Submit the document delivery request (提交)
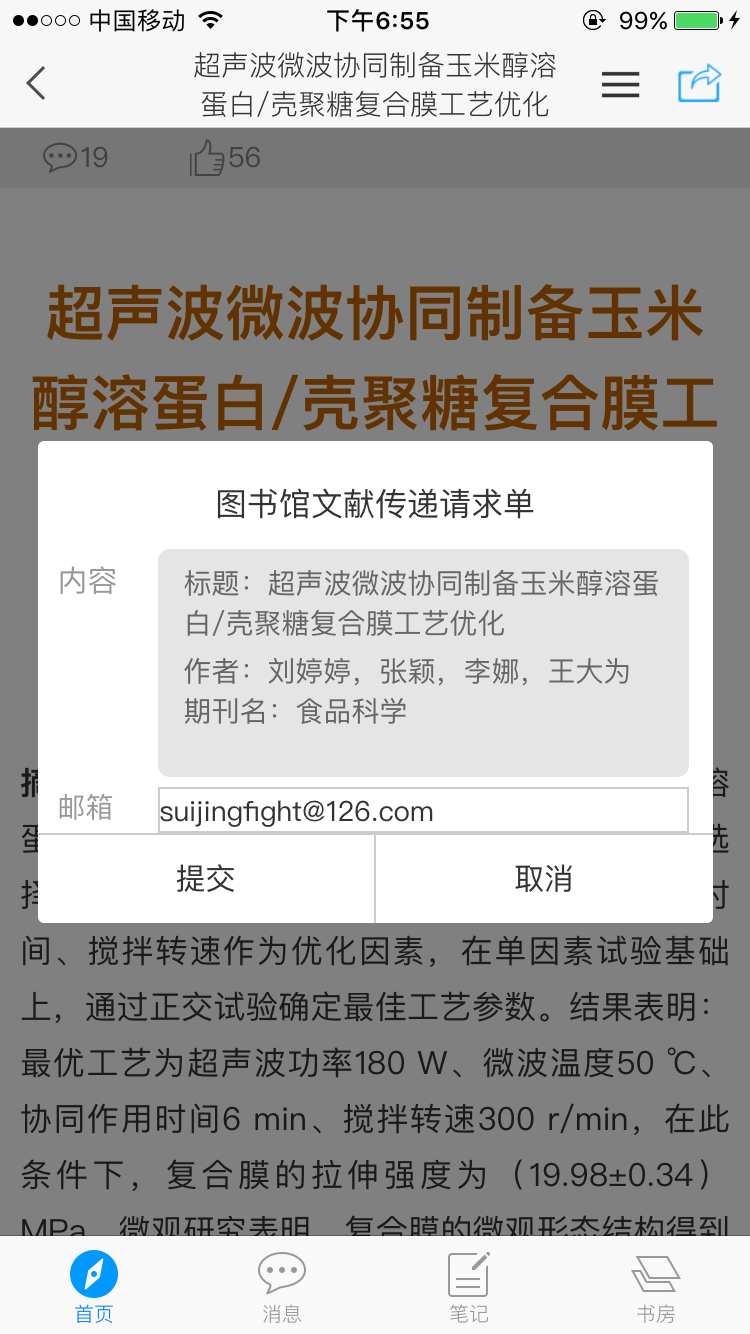The image size is (750, 1334). point(206,879)
